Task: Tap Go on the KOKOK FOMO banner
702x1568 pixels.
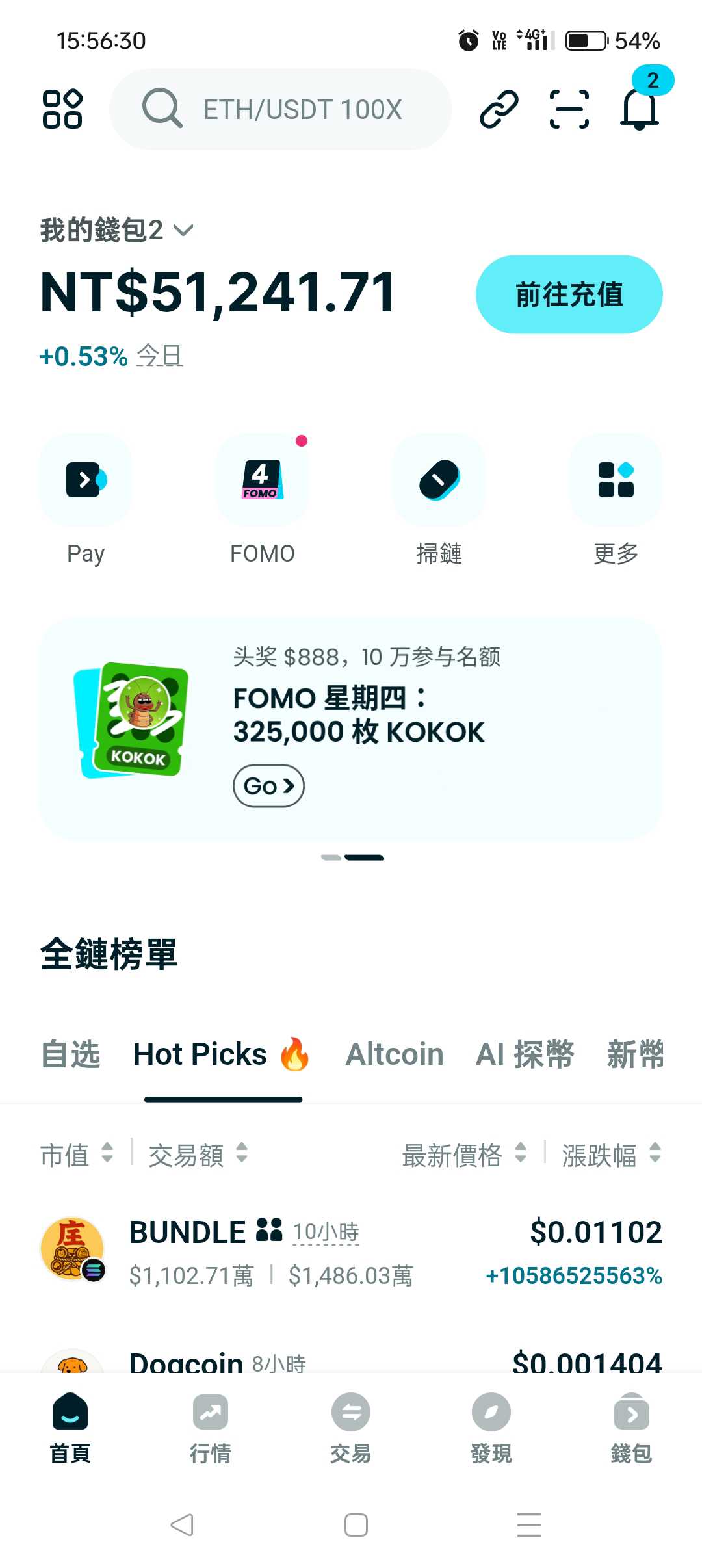Action: [x=268, y=785]
